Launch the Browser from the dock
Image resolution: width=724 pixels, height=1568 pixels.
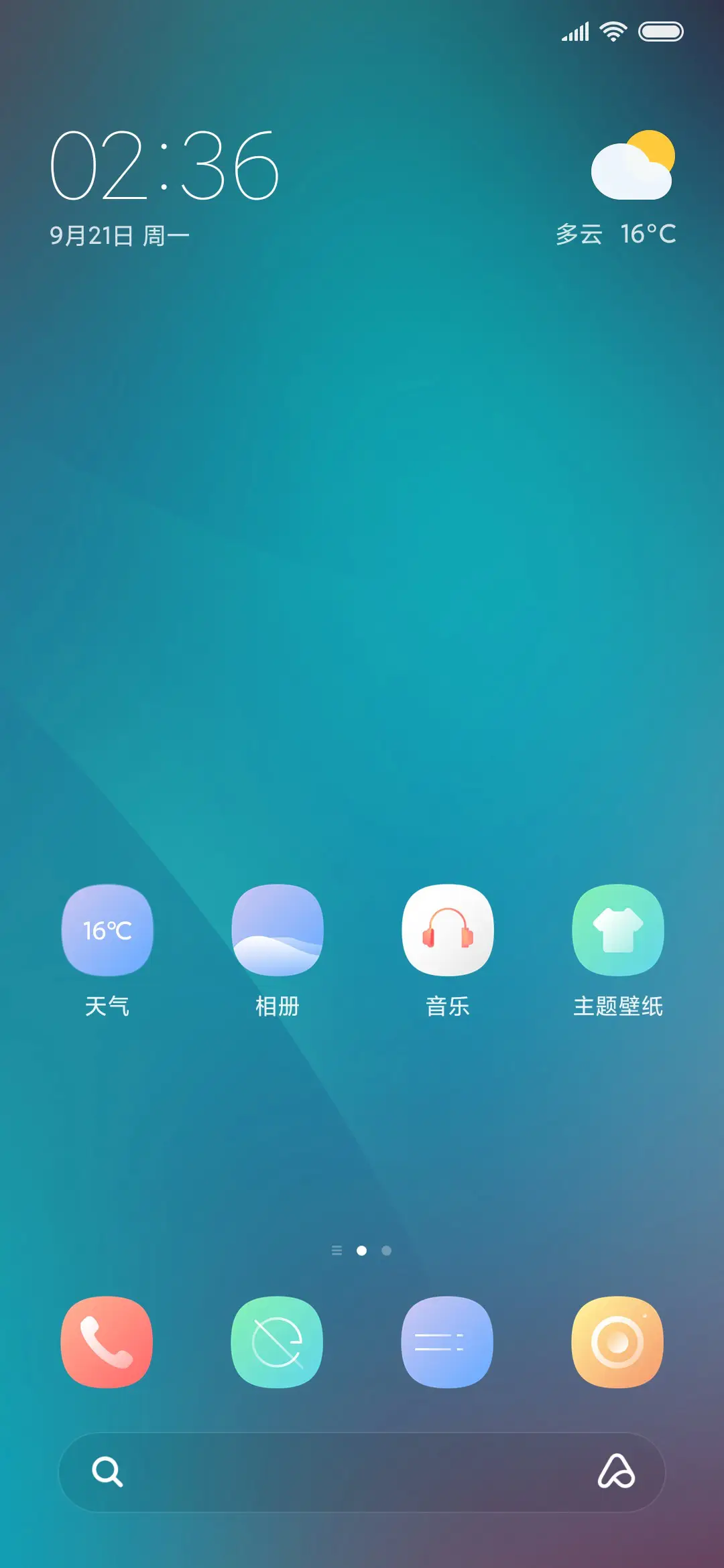click(x=278, y=1343)
